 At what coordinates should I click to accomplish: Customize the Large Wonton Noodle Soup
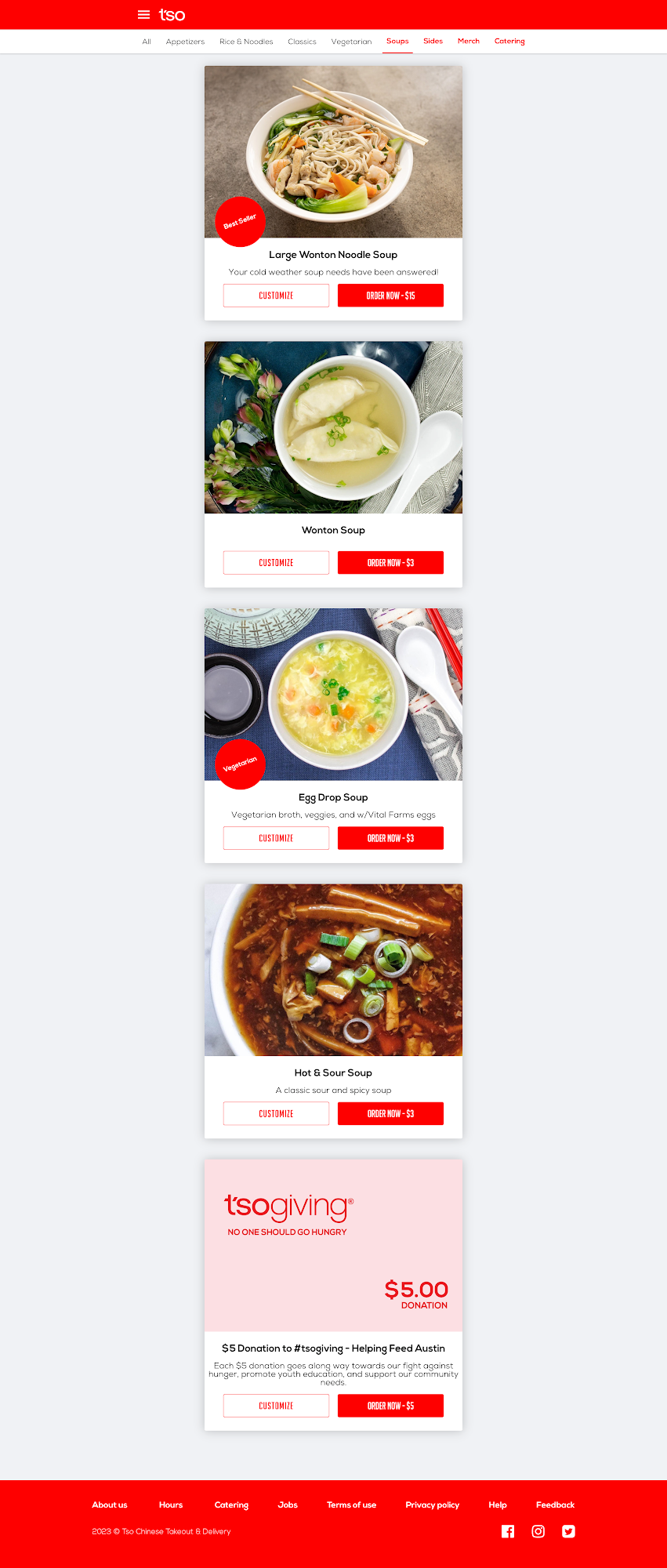coord(276,296)
